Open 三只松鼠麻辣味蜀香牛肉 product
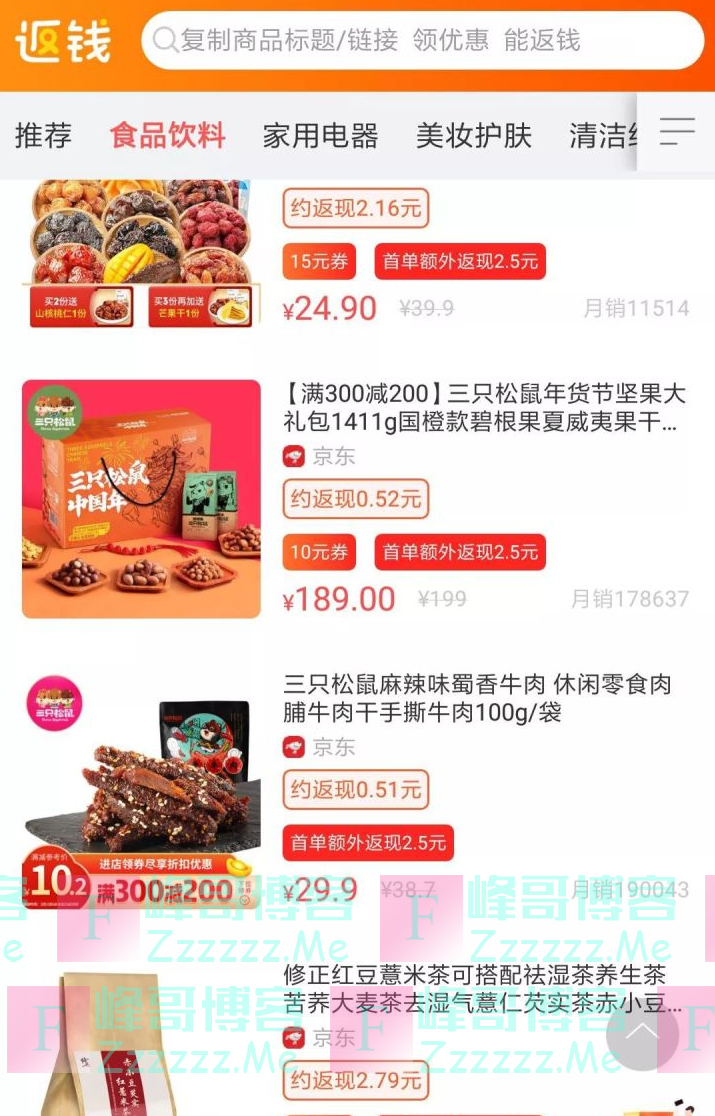 pos(478,698)
